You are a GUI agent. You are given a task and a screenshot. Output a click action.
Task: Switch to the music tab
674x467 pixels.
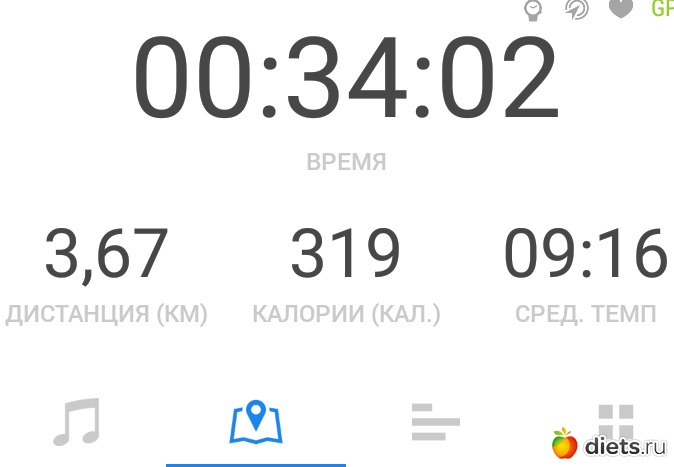(77, 421)
